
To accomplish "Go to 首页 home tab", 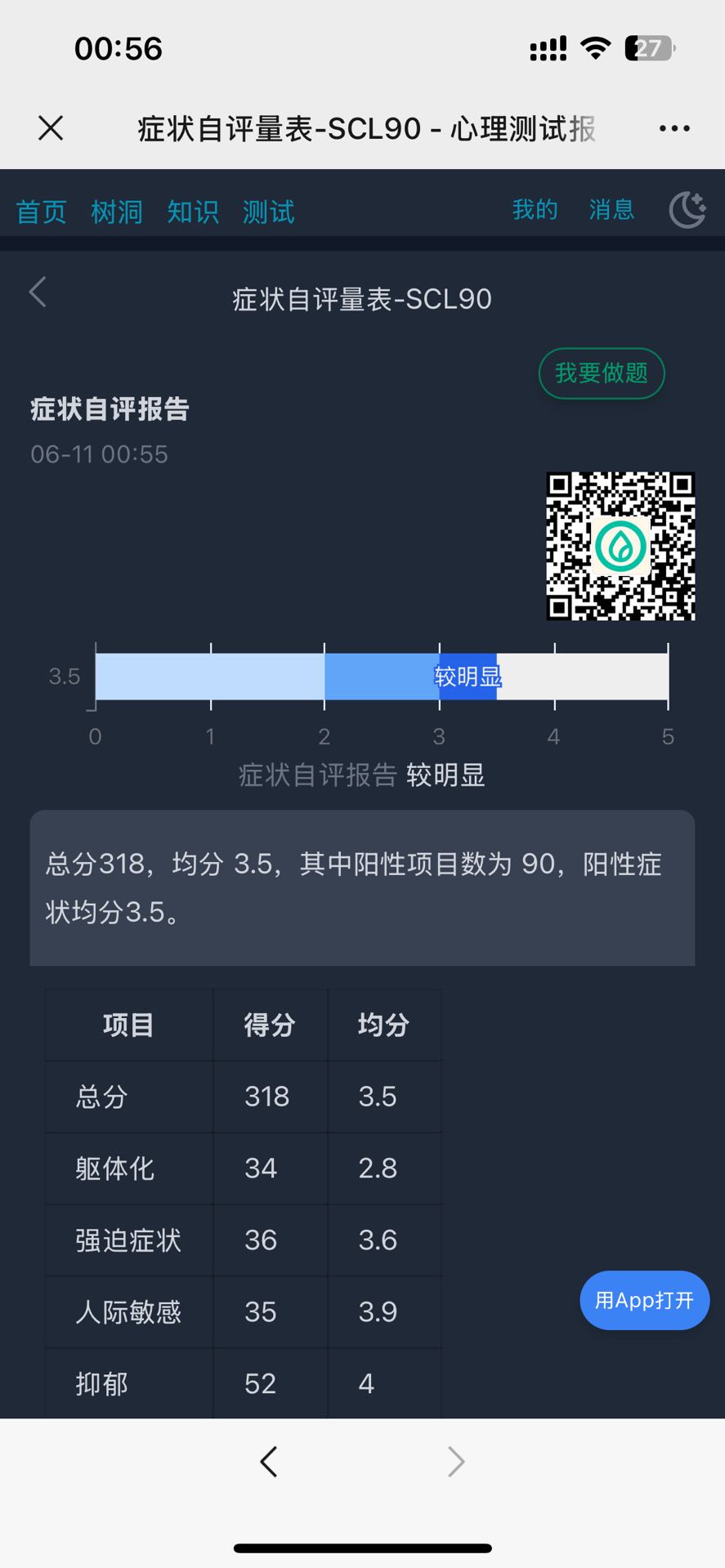I will 42,212.
